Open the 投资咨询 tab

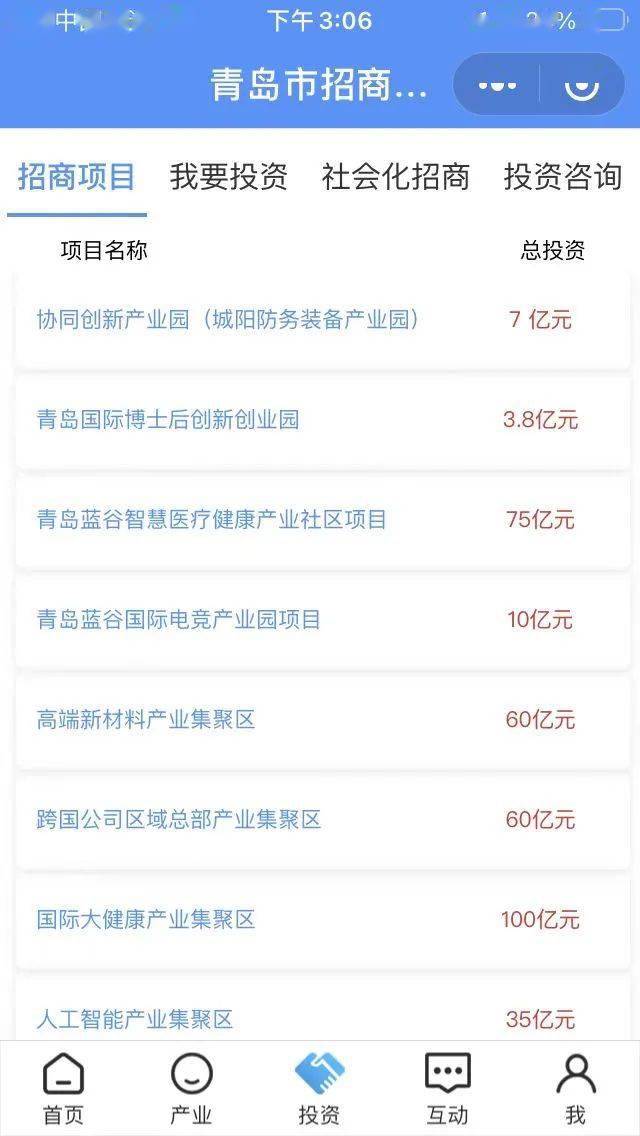[x=563, y=177]
